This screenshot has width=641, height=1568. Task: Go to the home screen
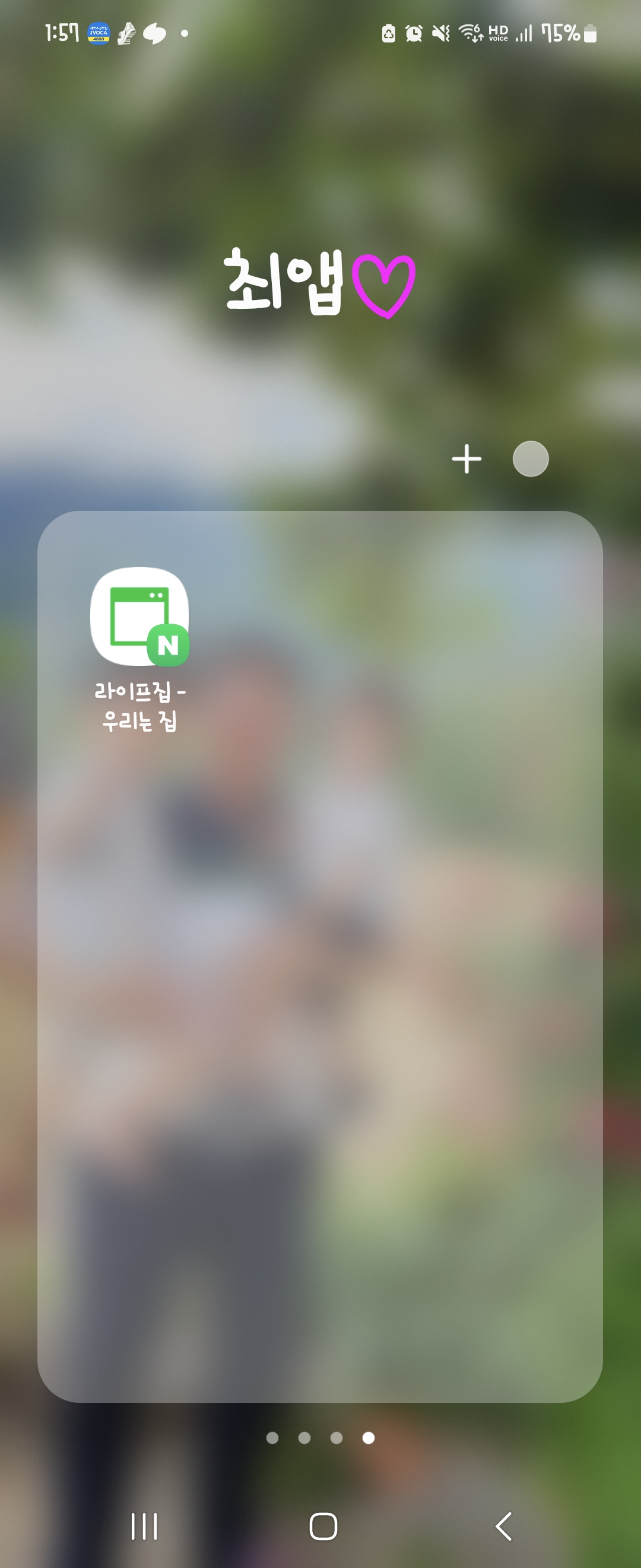click(323, 1526)
